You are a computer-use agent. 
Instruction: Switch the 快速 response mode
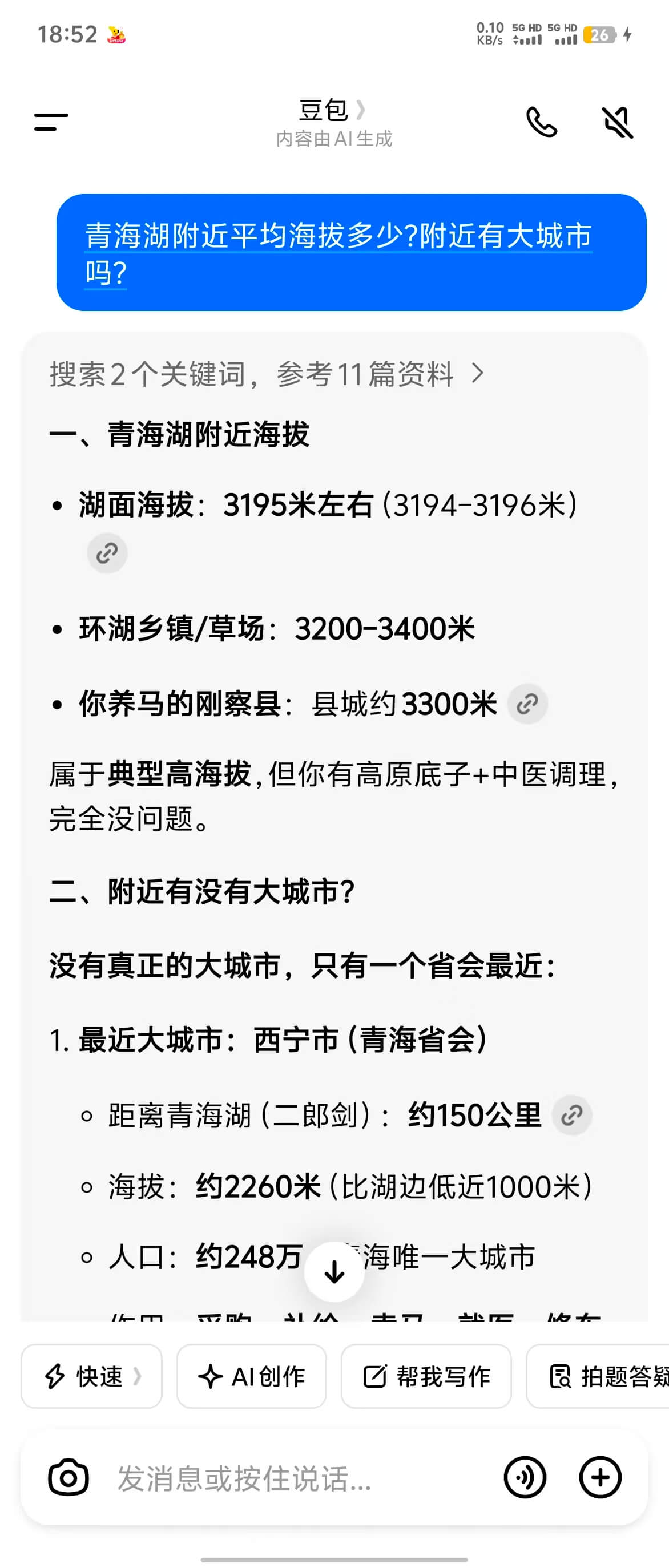coord(92,1376)
